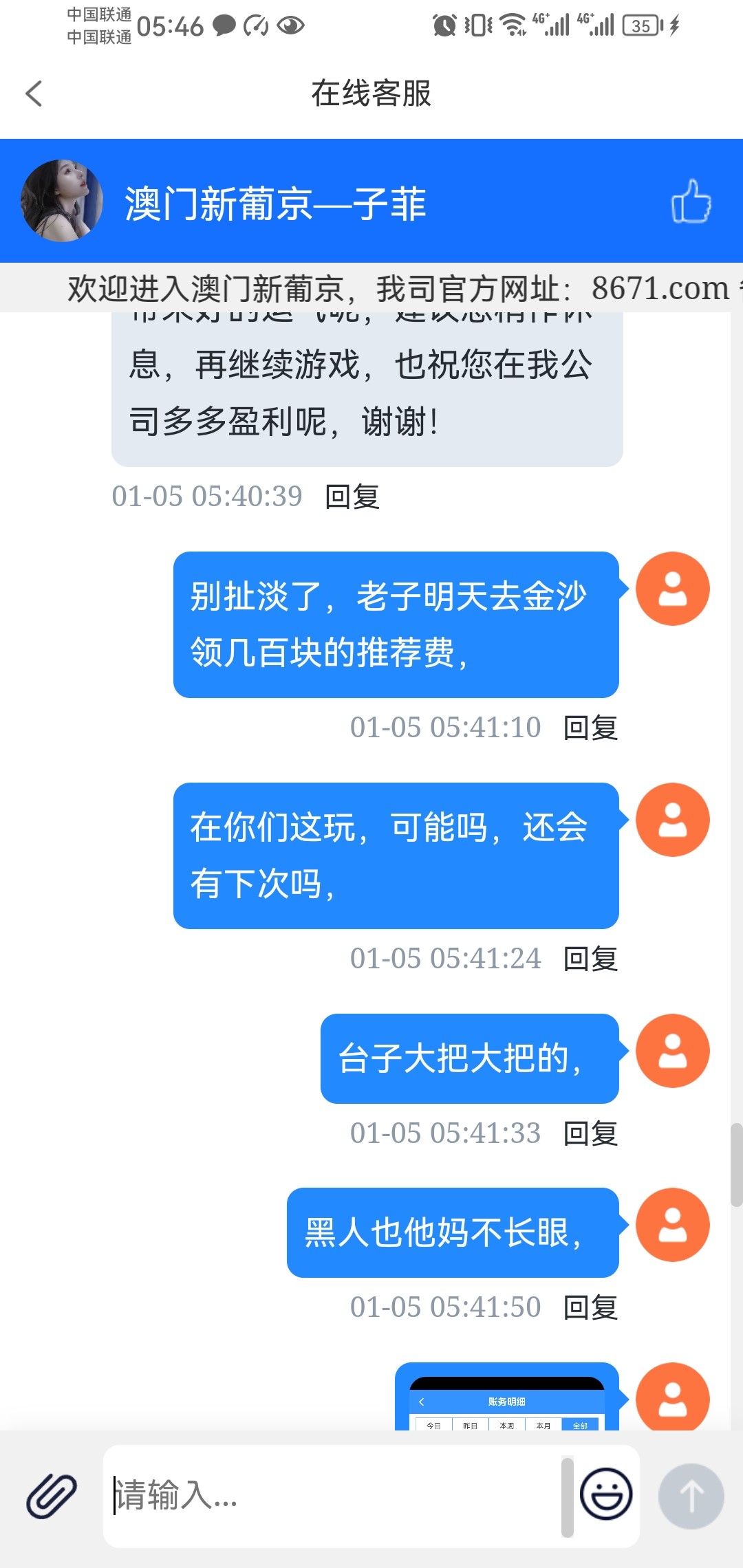Send the message with arrow button
This screenshot has width=743, height=1568.
[691, 1495]
